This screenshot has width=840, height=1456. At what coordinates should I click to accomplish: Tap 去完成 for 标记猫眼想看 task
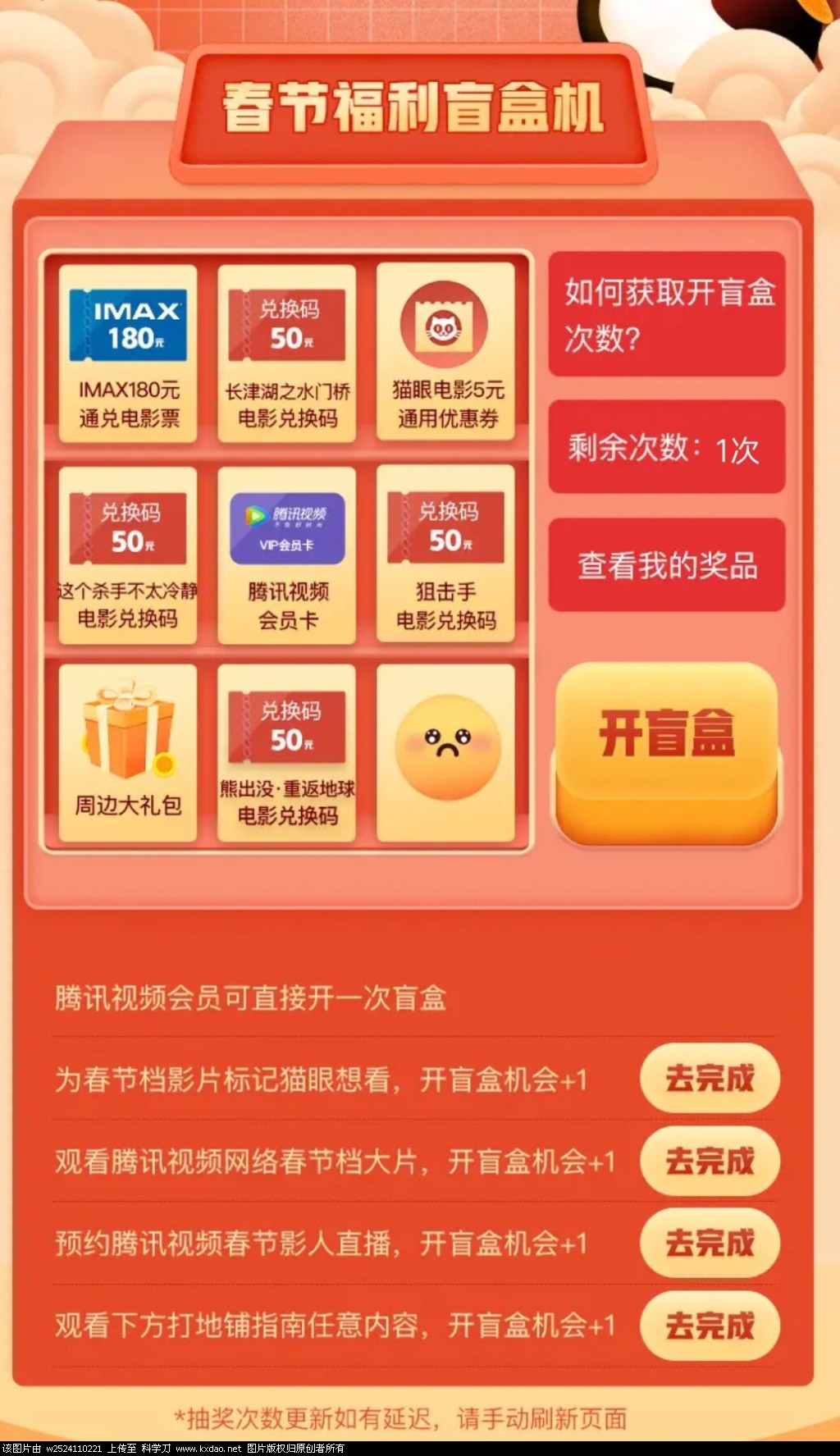[x=709, y=1078]
